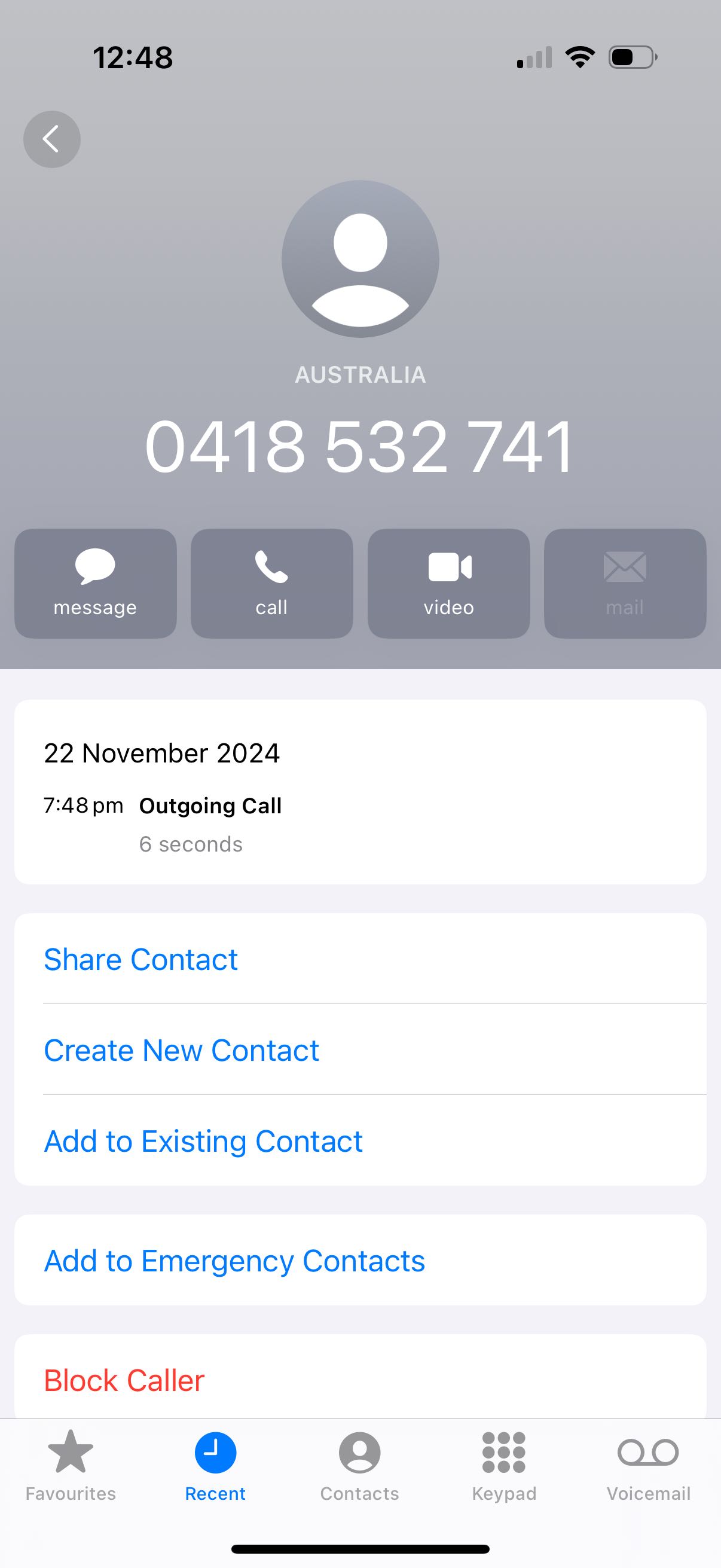Image resolution: width=721 pixels, height=1568 pixels.
Task: Start a video call with this number
Action: point(448,583)
